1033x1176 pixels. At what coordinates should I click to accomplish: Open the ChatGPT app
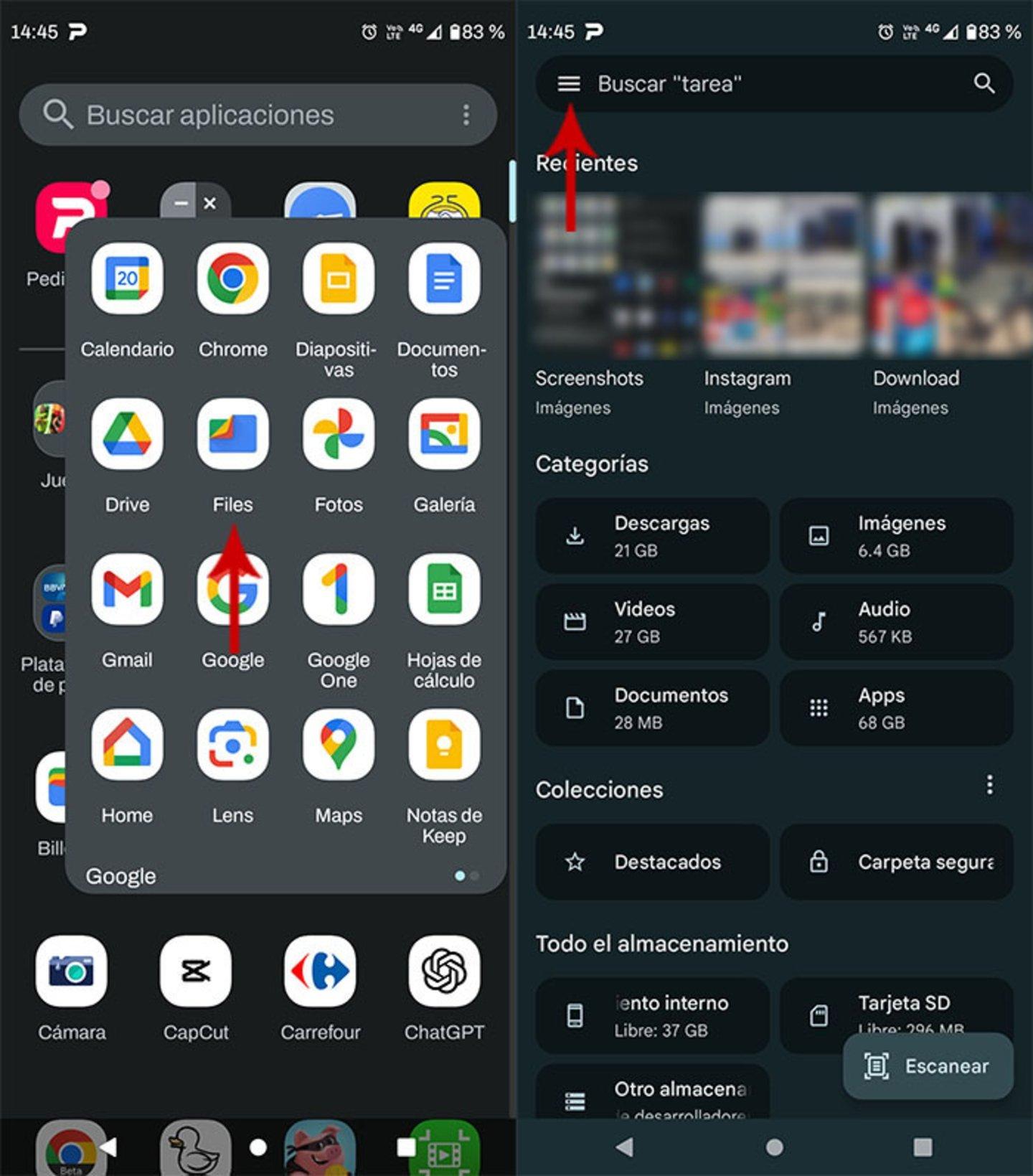tap(444, 972)
